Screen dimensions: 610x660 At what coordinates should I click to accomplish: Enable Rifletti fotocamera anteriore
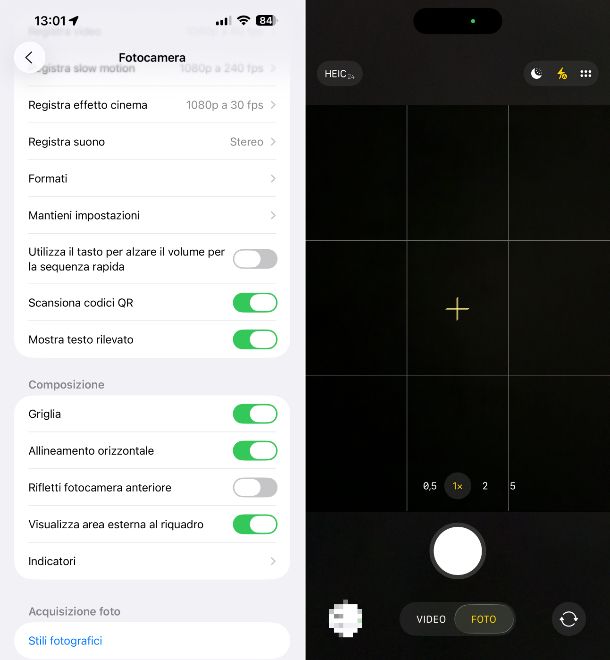coord(254,488)
